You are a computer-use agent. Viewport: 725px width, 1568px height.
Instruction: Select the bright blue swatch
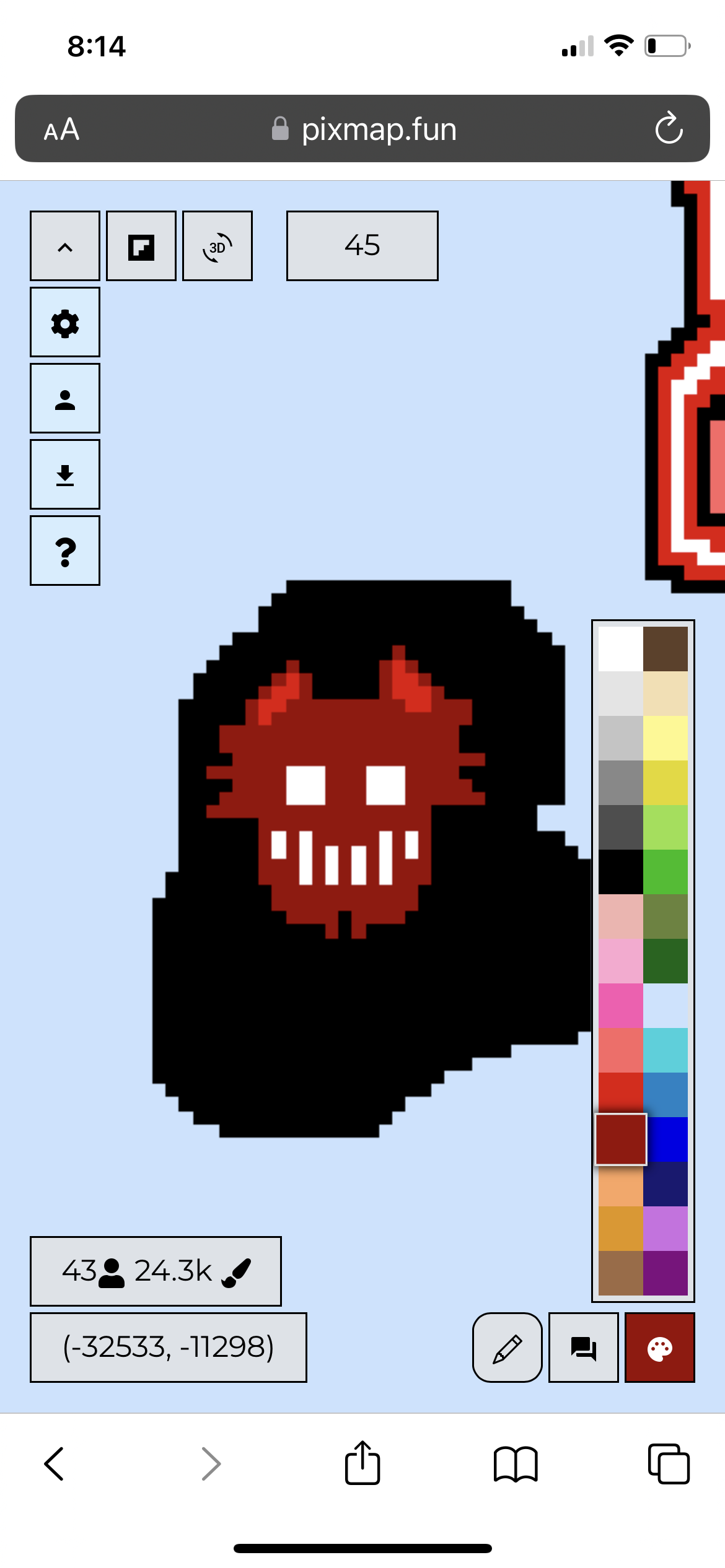tap(667, 1139)
